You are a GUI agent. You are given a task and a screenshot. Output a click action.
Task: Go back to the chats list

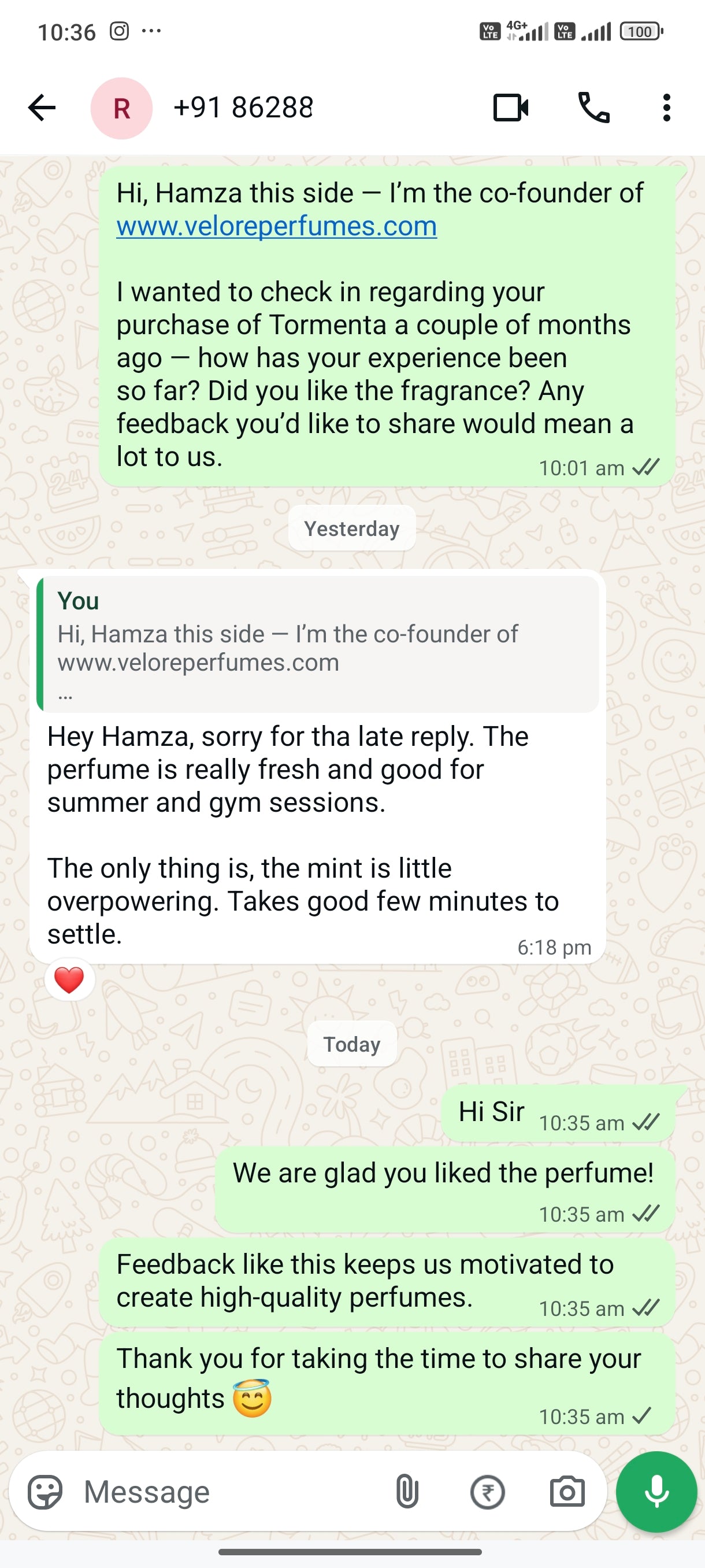[x=42, y=108]
